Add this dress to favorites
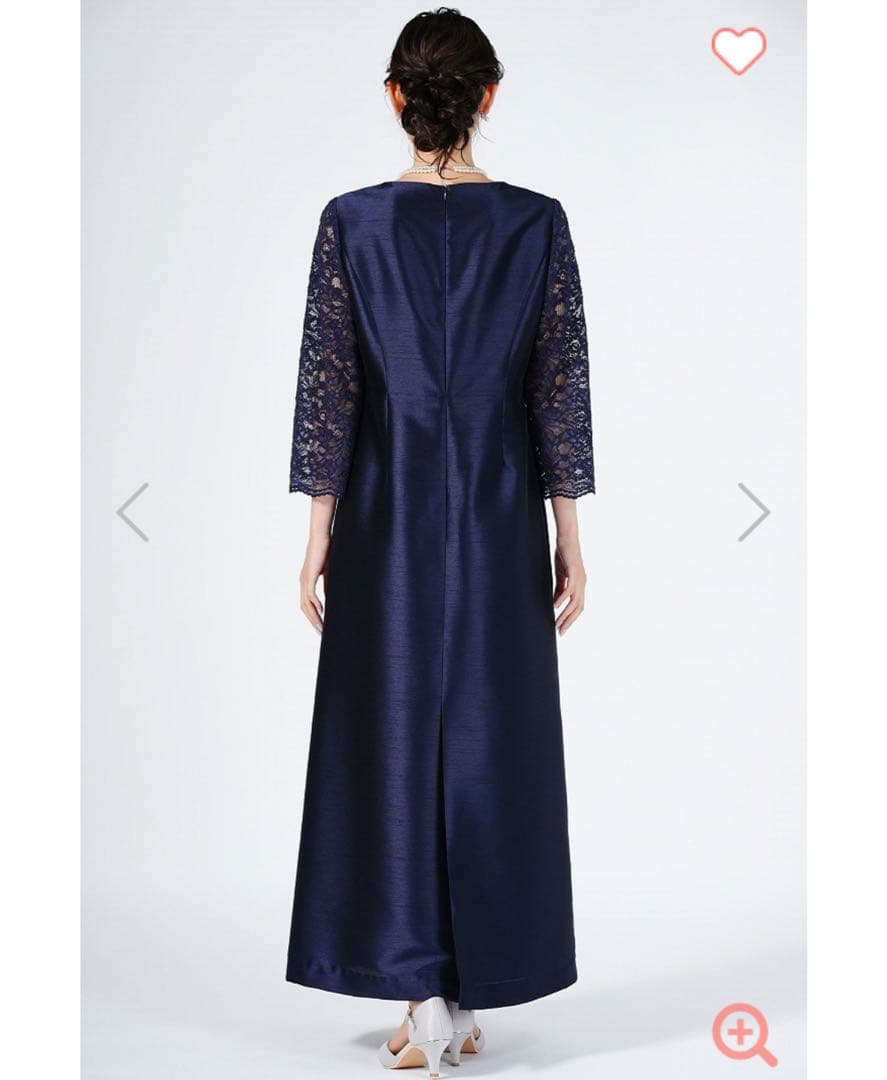 coord(738,49)
